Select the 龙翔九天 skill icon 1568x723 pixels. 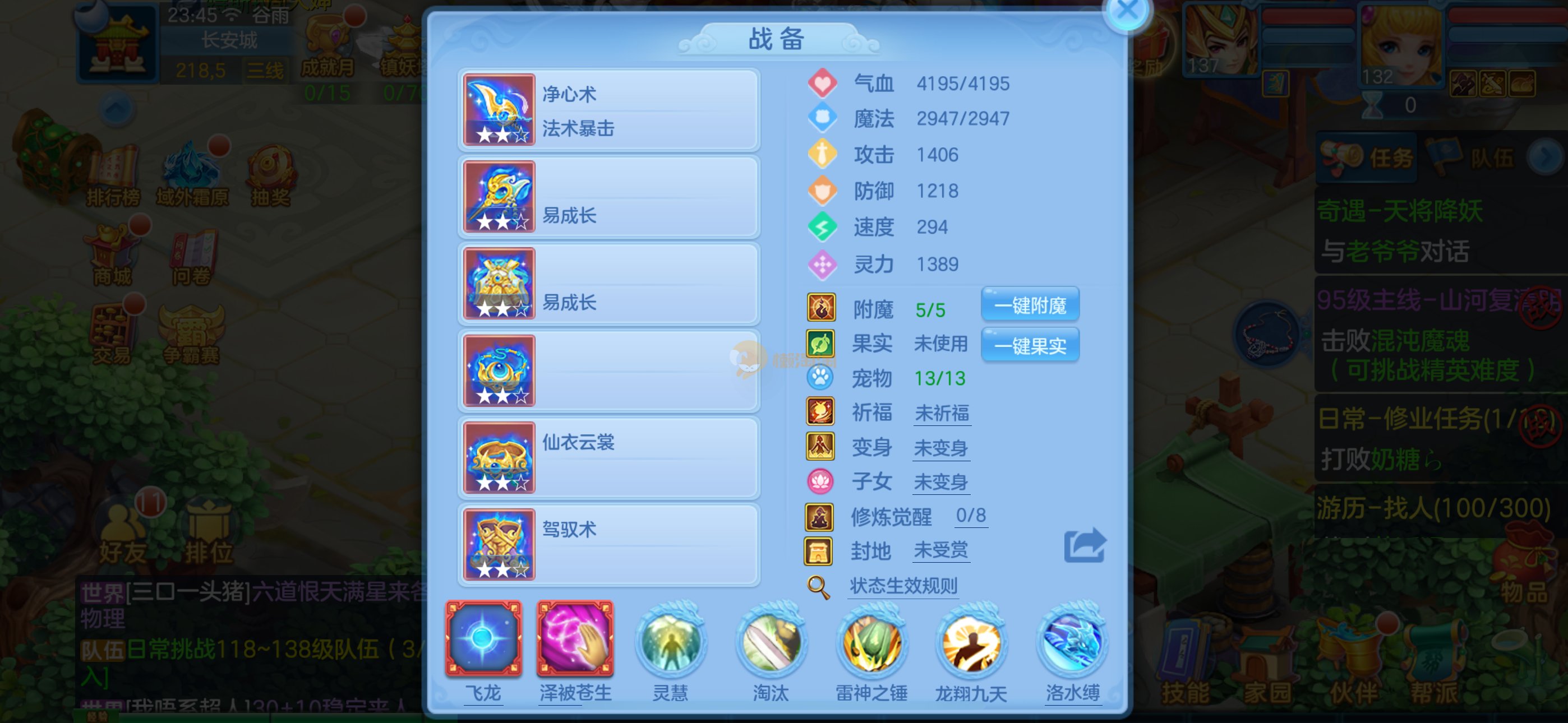point(971,642)
